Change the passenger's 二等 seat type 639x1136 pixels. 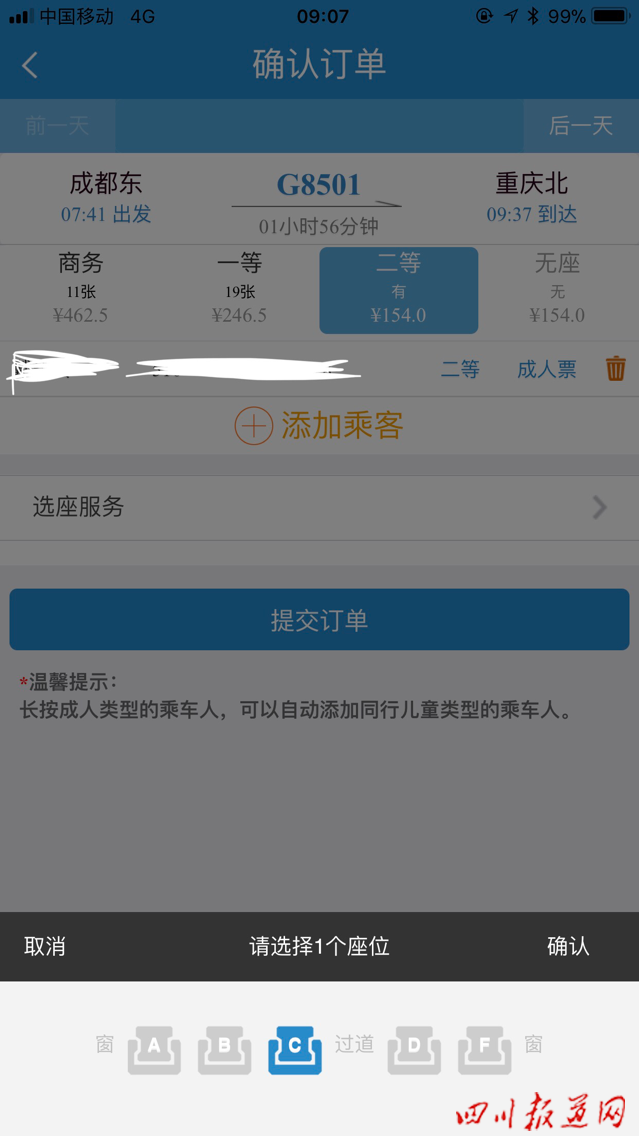click(x=460, y=369)
